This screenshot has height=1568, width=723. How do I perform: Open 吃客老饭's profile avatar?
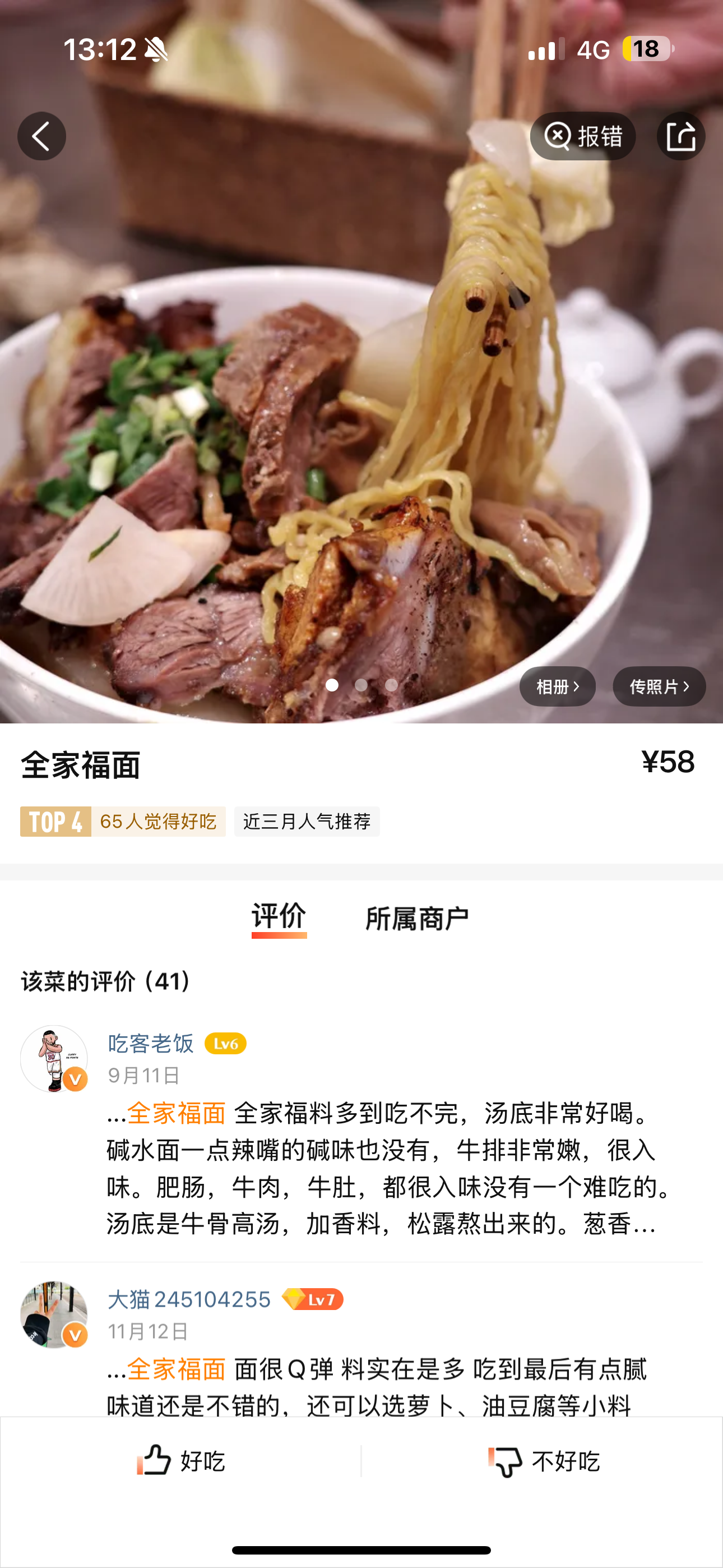tap(54, 1059)
